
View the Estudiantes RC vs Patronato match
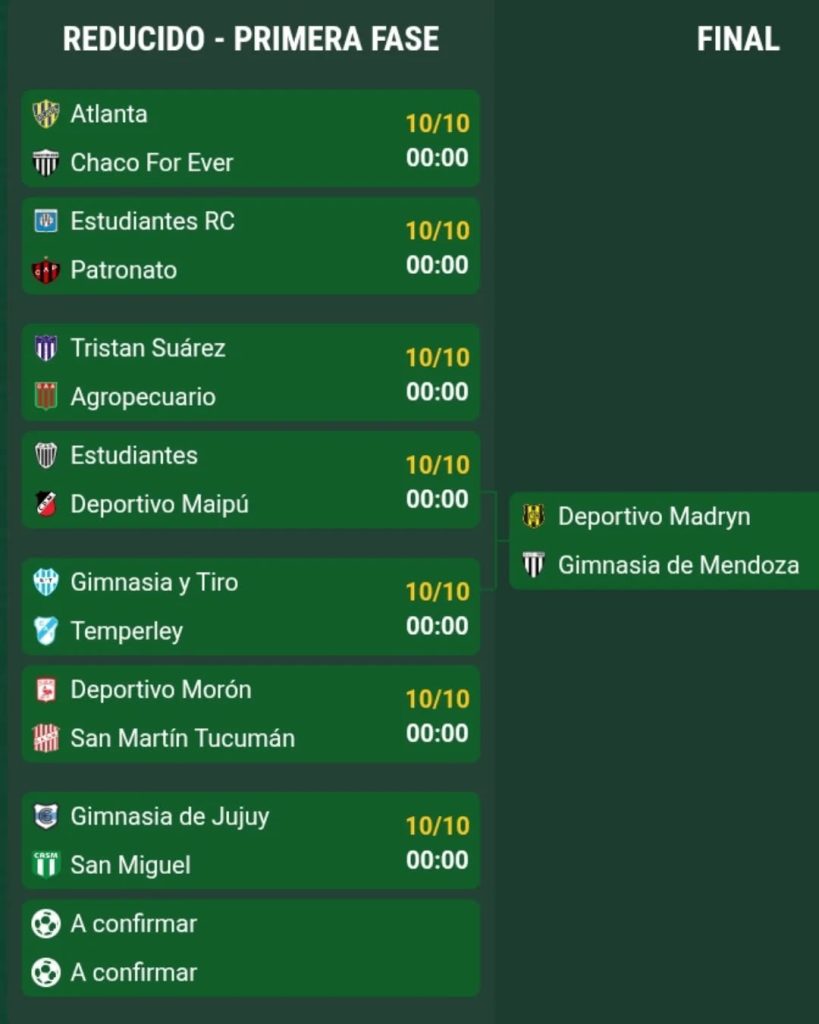pos(250,246)
